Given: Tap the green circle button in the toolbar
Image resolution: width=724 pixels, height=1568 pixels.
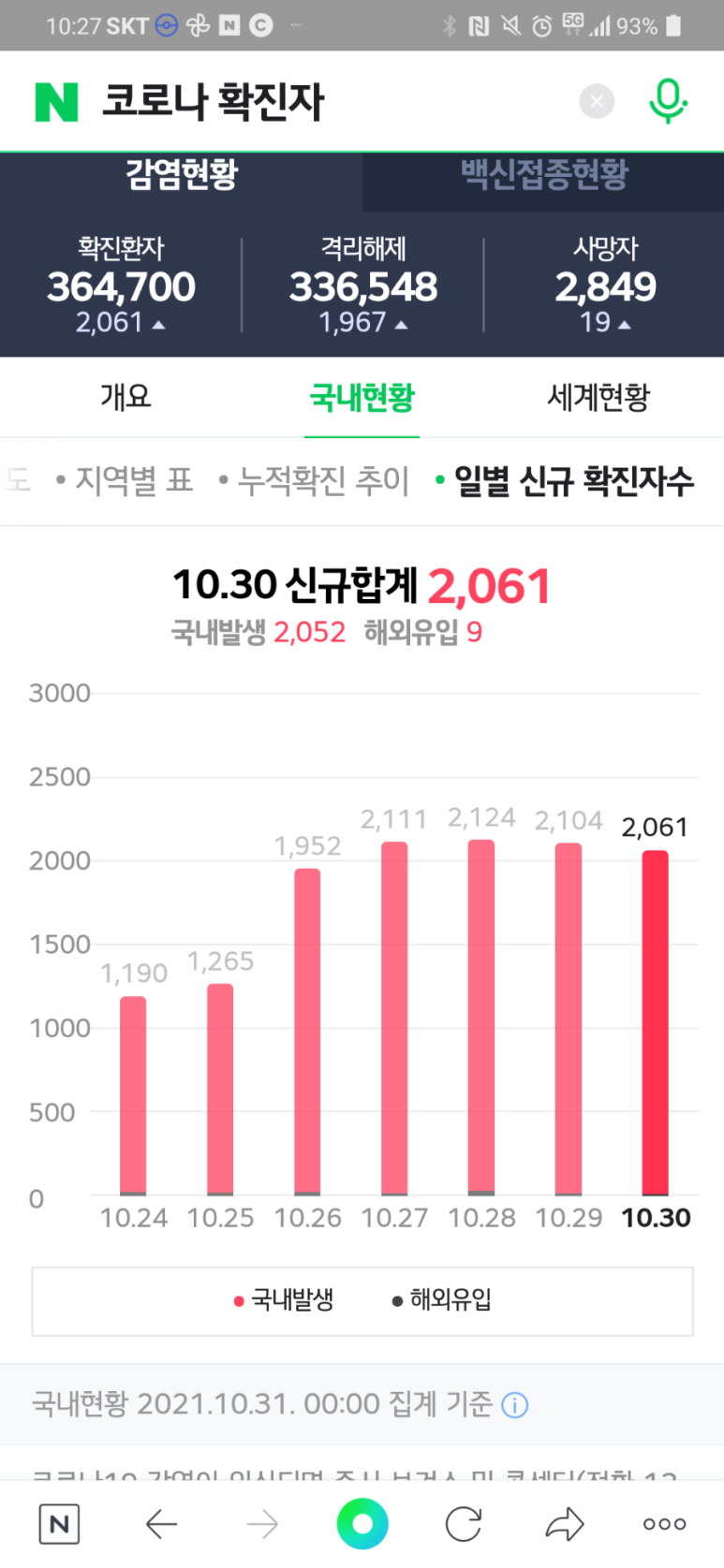Looking at the screenshot, I should tap(362, 1524).
